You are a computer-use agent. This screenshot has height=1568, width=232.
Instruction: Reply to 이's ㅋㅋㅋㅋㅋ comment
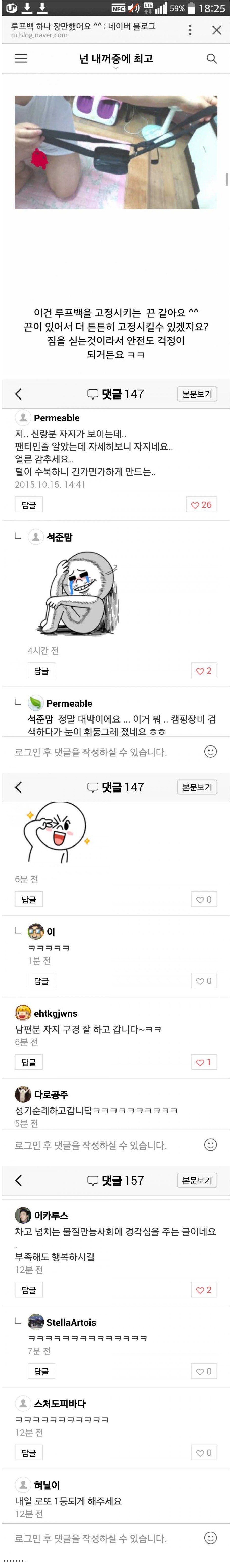click(41, 981)
